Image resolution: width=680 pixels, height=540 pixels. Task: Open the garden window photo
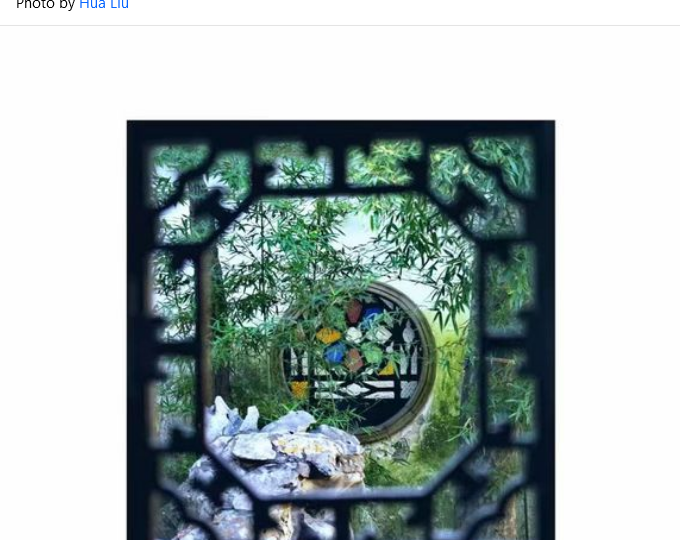tap(340, 330)
